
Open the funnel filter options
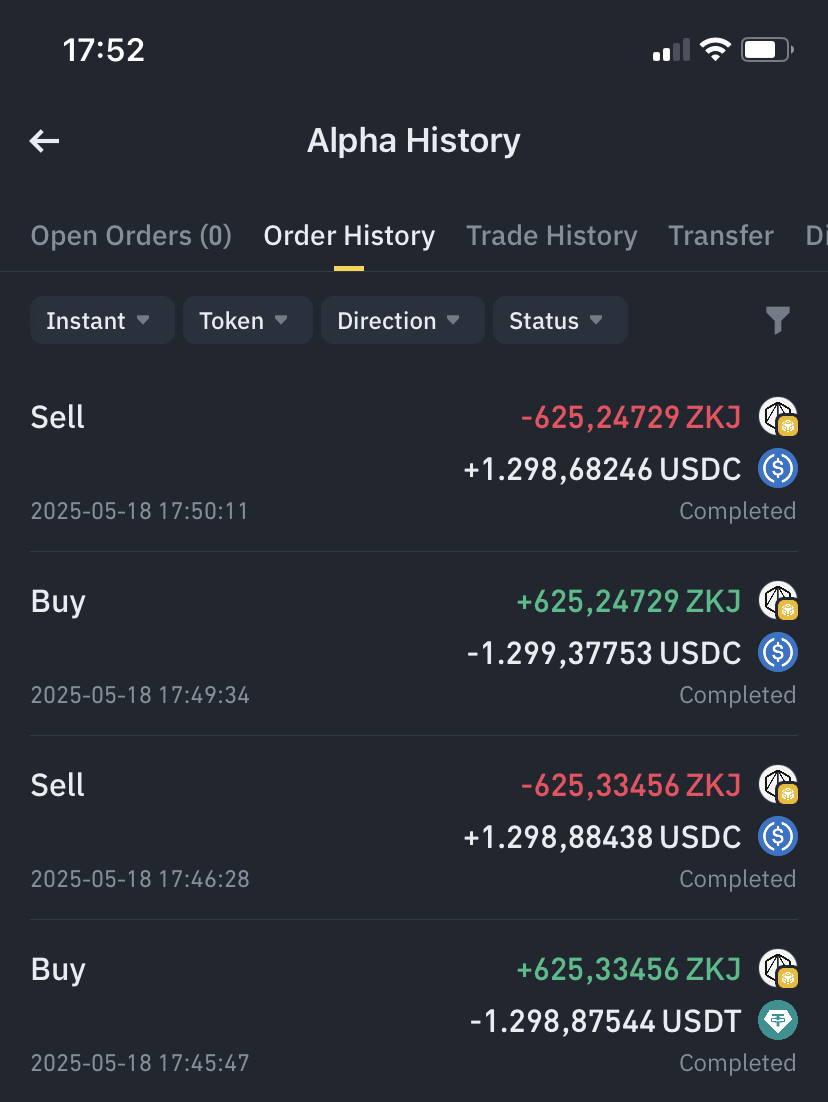(x=777, y=321)
